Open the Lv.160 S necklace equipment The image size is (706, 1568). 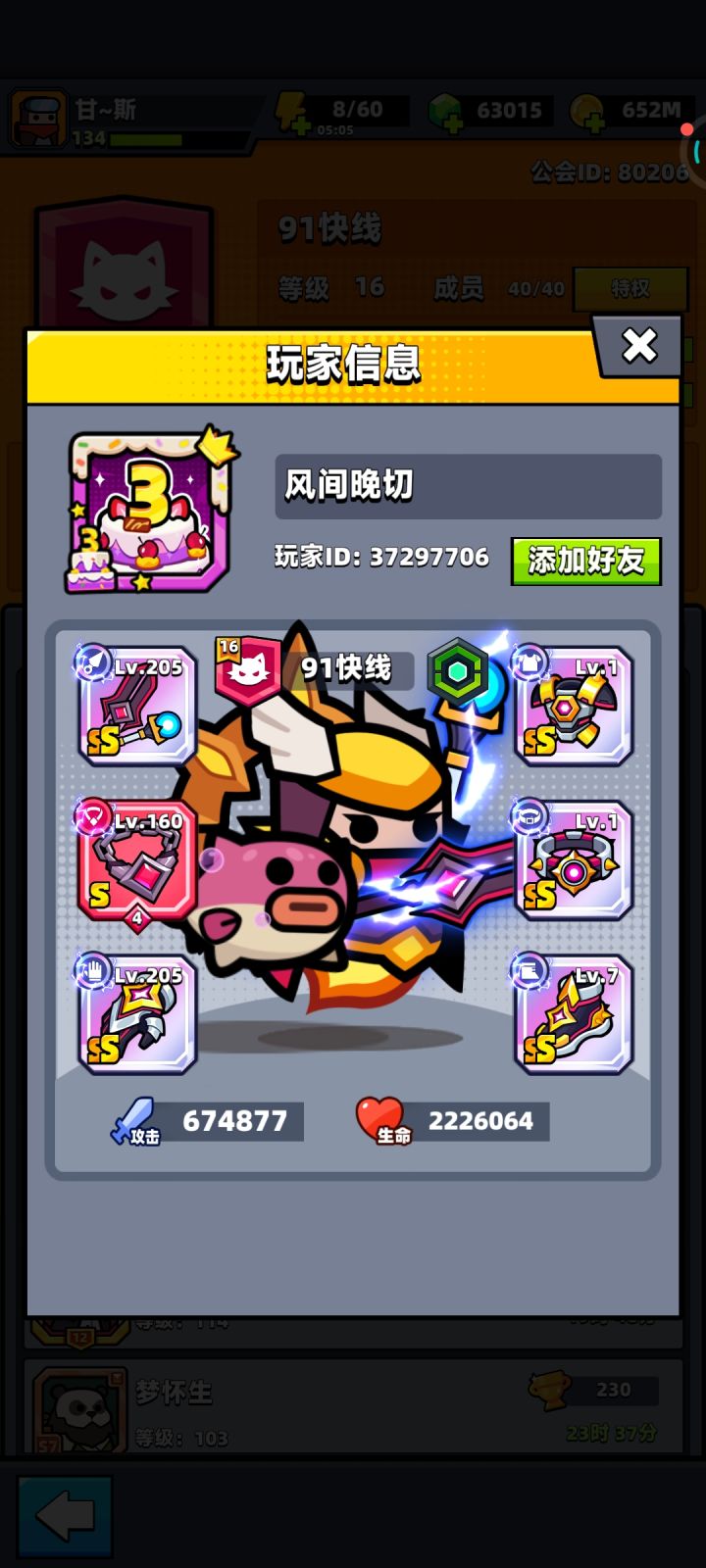(135, 862)
